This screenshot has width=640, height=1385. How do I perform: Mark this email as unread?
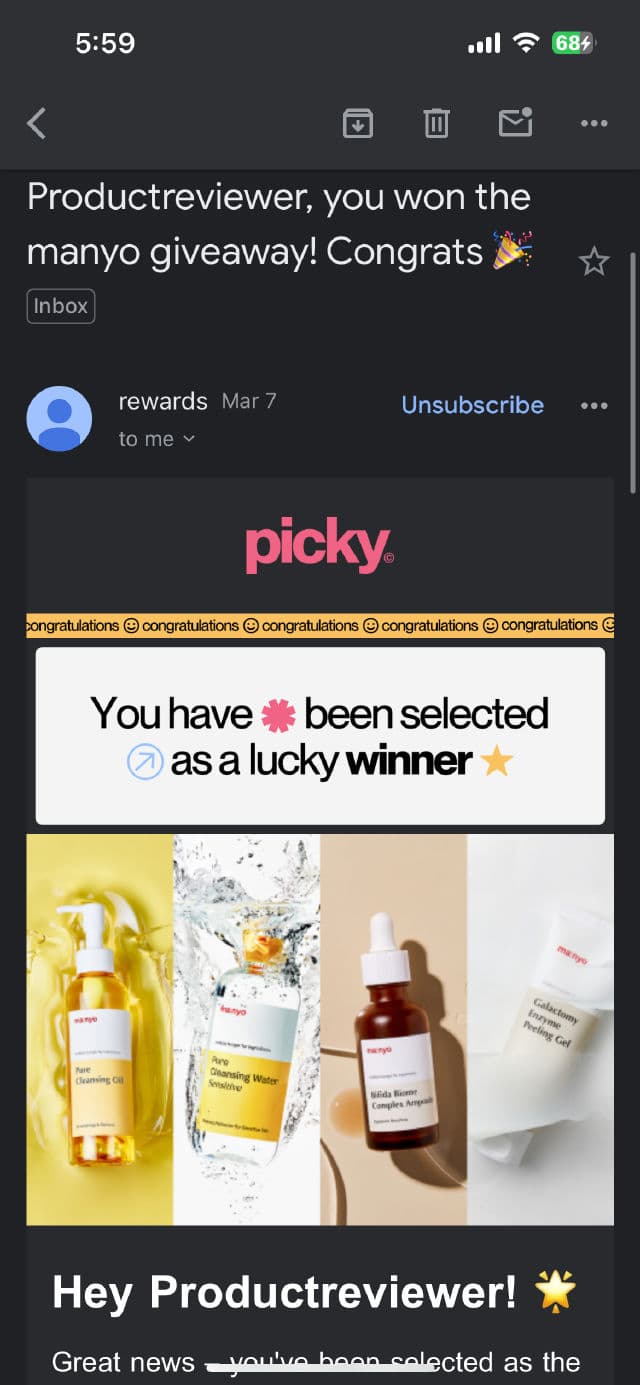[515, 122]
